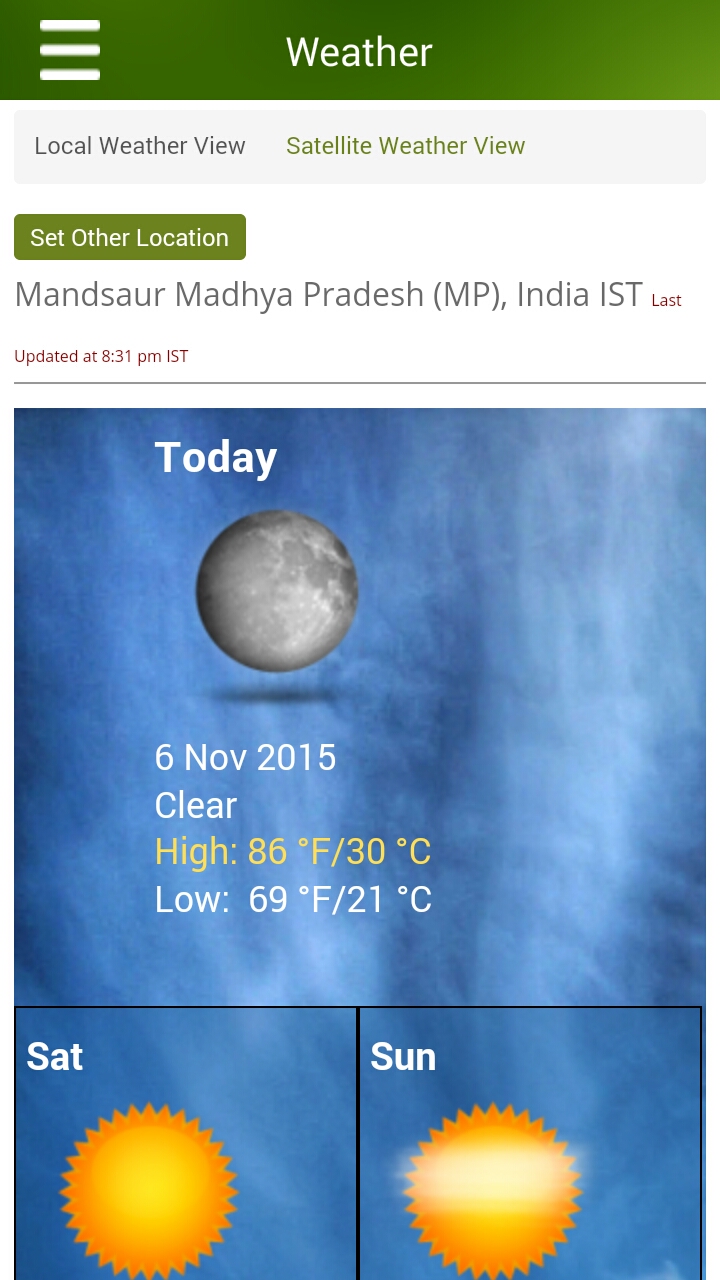Image resolution: width=720 pixels, height=1280 pixels.
Task: Open Set Other Location
Action: coord(129,237)
